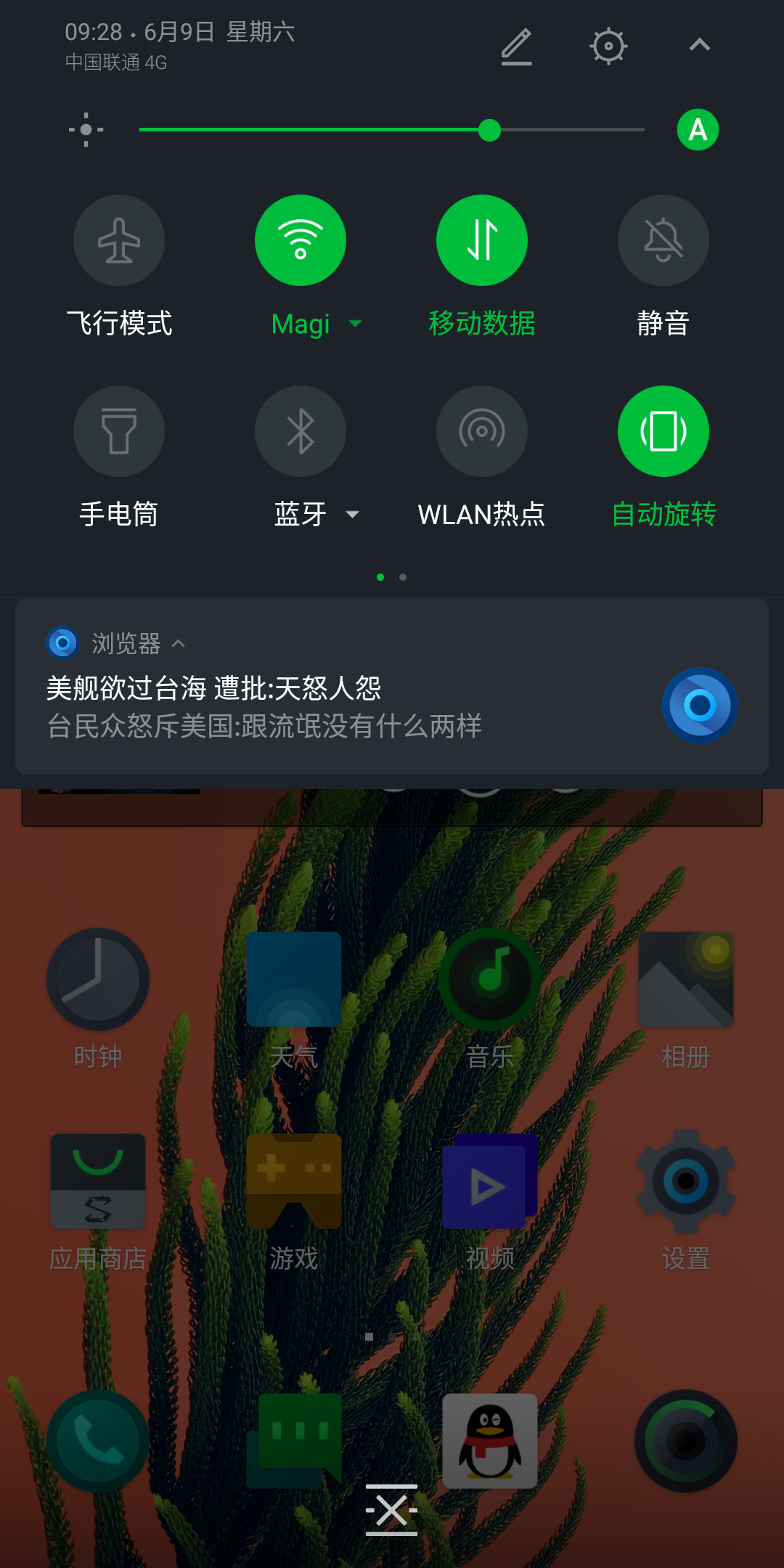Enable 飞行模式 airplane mode
Viewport: 784px width, 1568px height.
pyautogui.click(x=119, y=240)
